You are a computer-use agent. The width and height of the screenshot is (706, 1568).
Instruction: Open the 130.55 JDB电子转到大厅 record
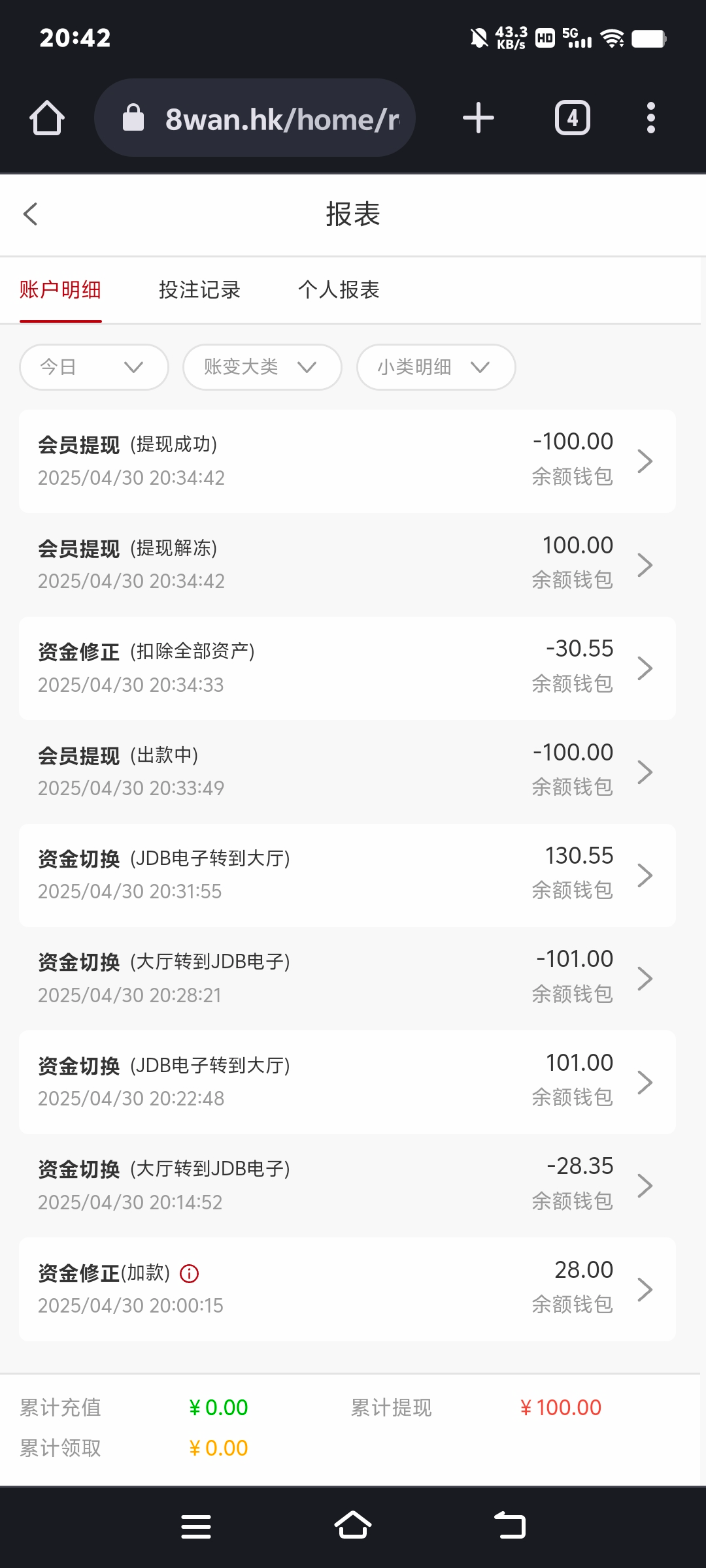[347, 875]
